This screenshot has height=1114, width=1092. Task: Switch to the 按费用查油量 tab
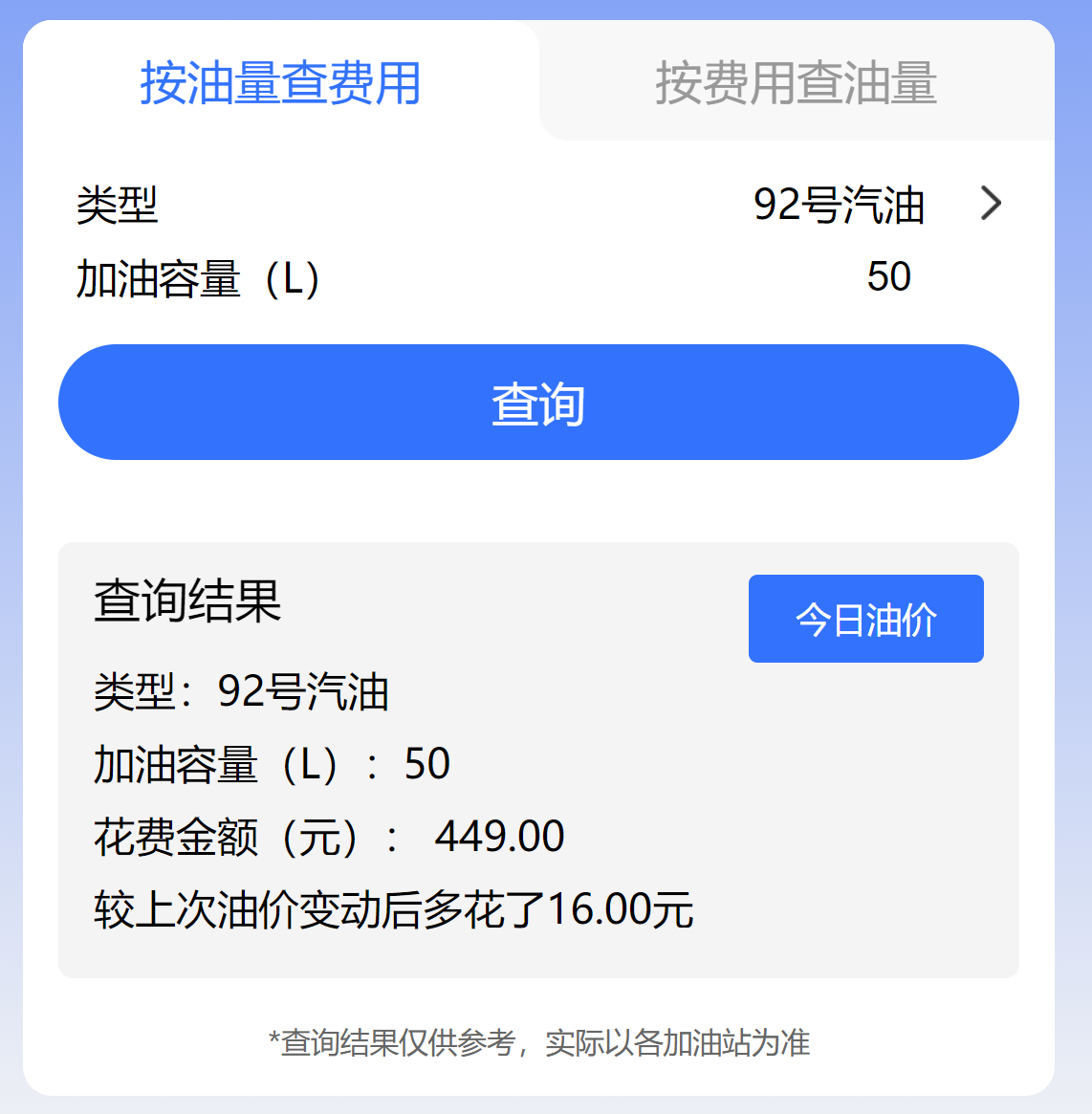coord(796,83)
